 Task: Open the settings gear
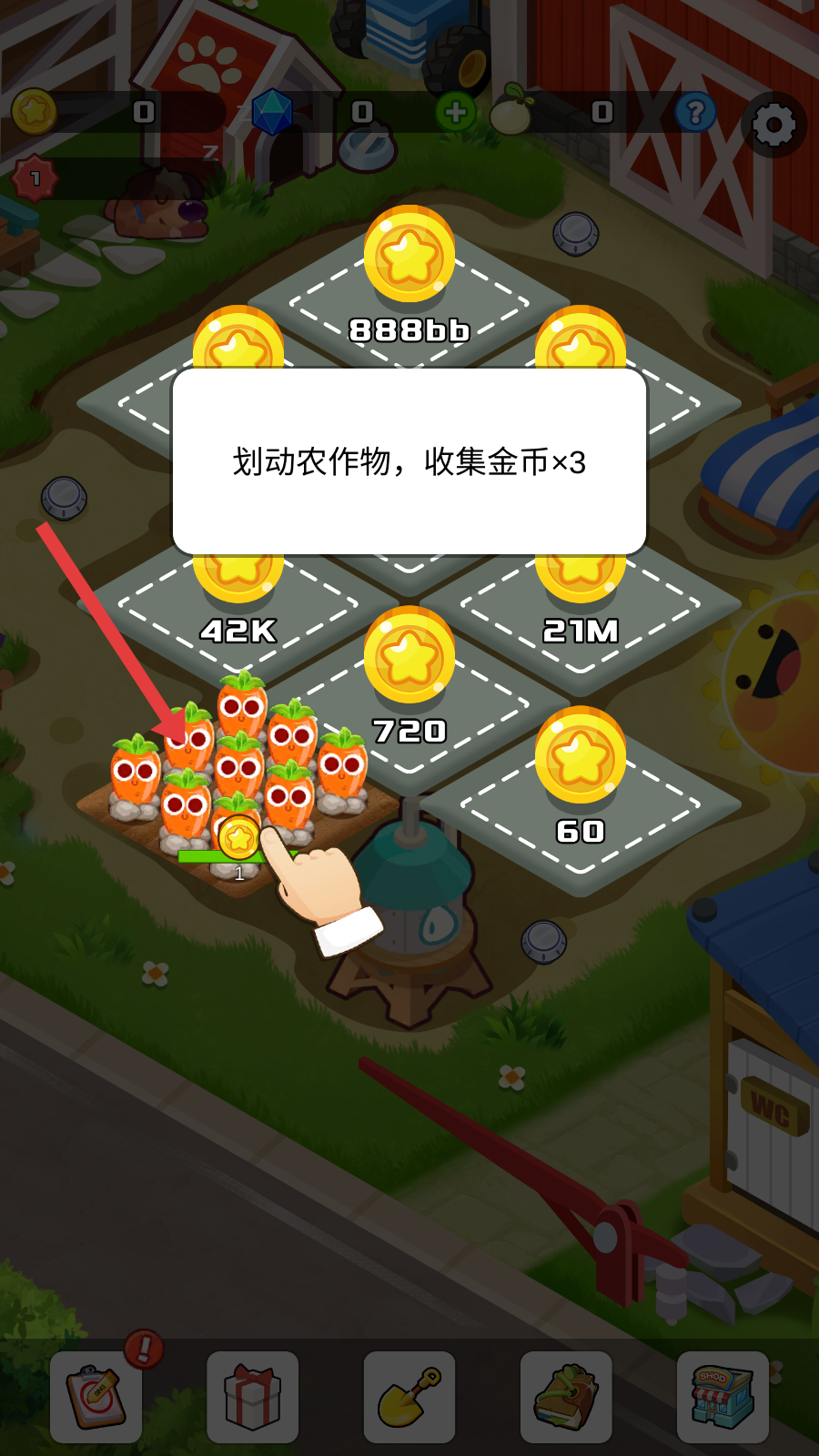774,126
